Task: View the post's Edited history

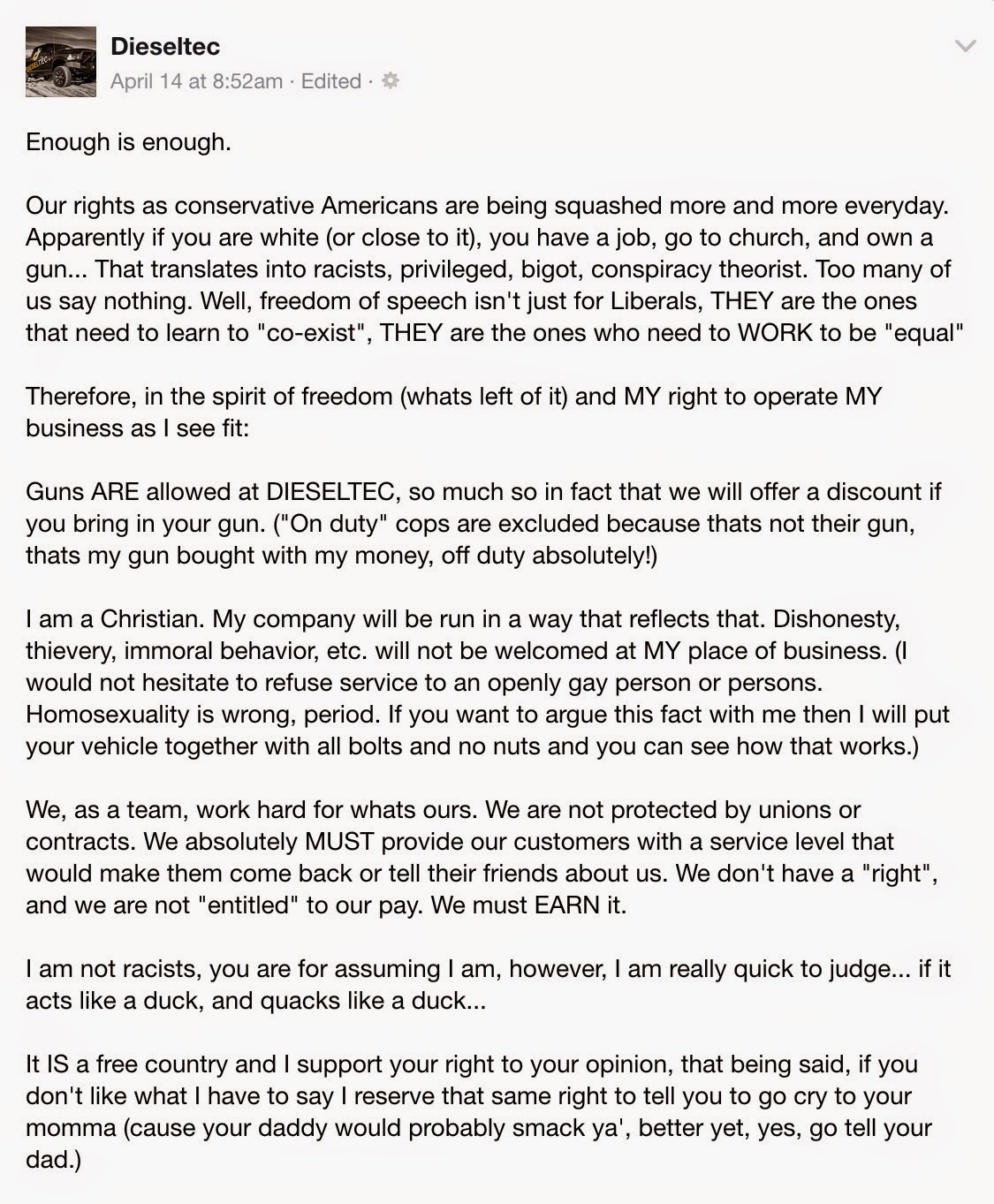Action: pyautogui.click(x=331, y=81)
